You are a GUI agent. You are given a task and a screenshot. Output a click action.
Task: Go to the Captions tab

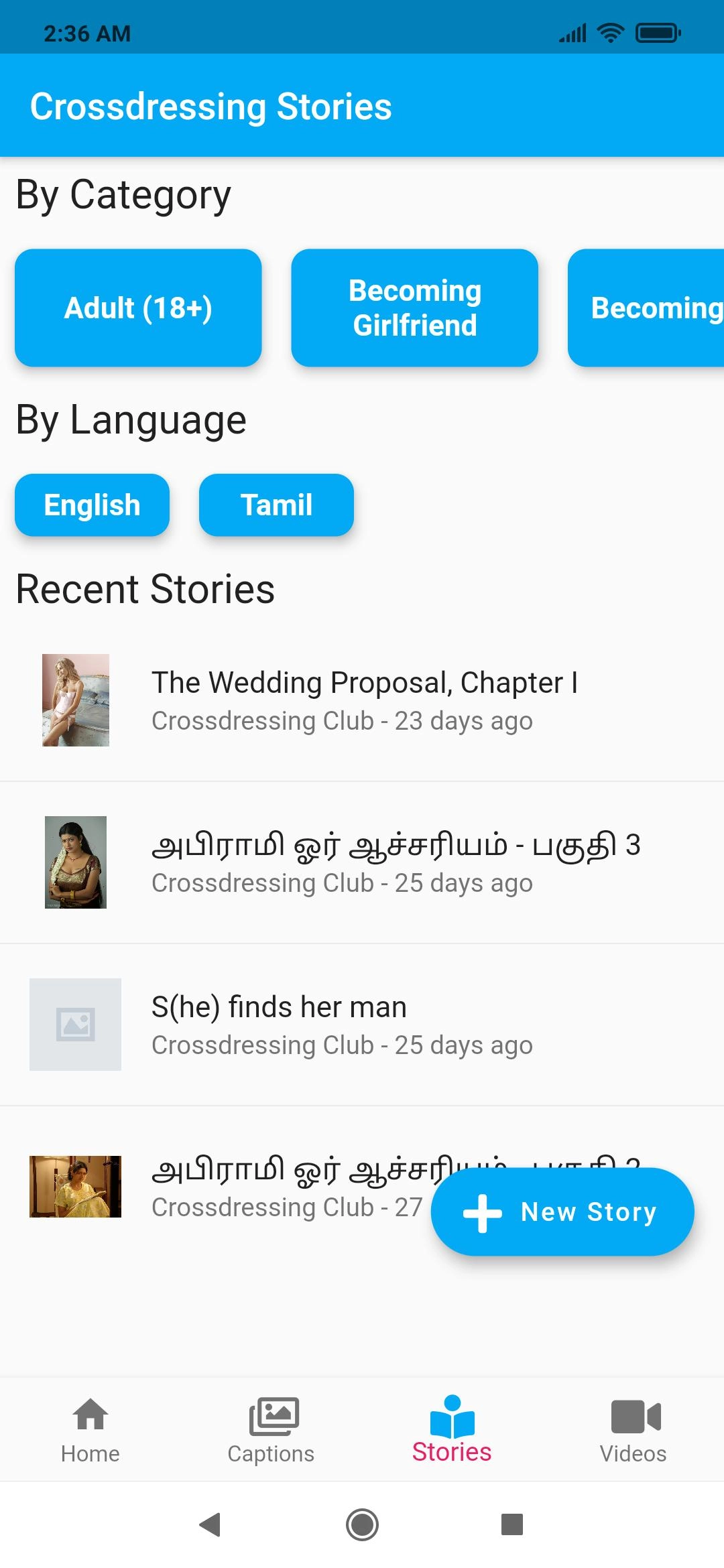(271, 1430)
